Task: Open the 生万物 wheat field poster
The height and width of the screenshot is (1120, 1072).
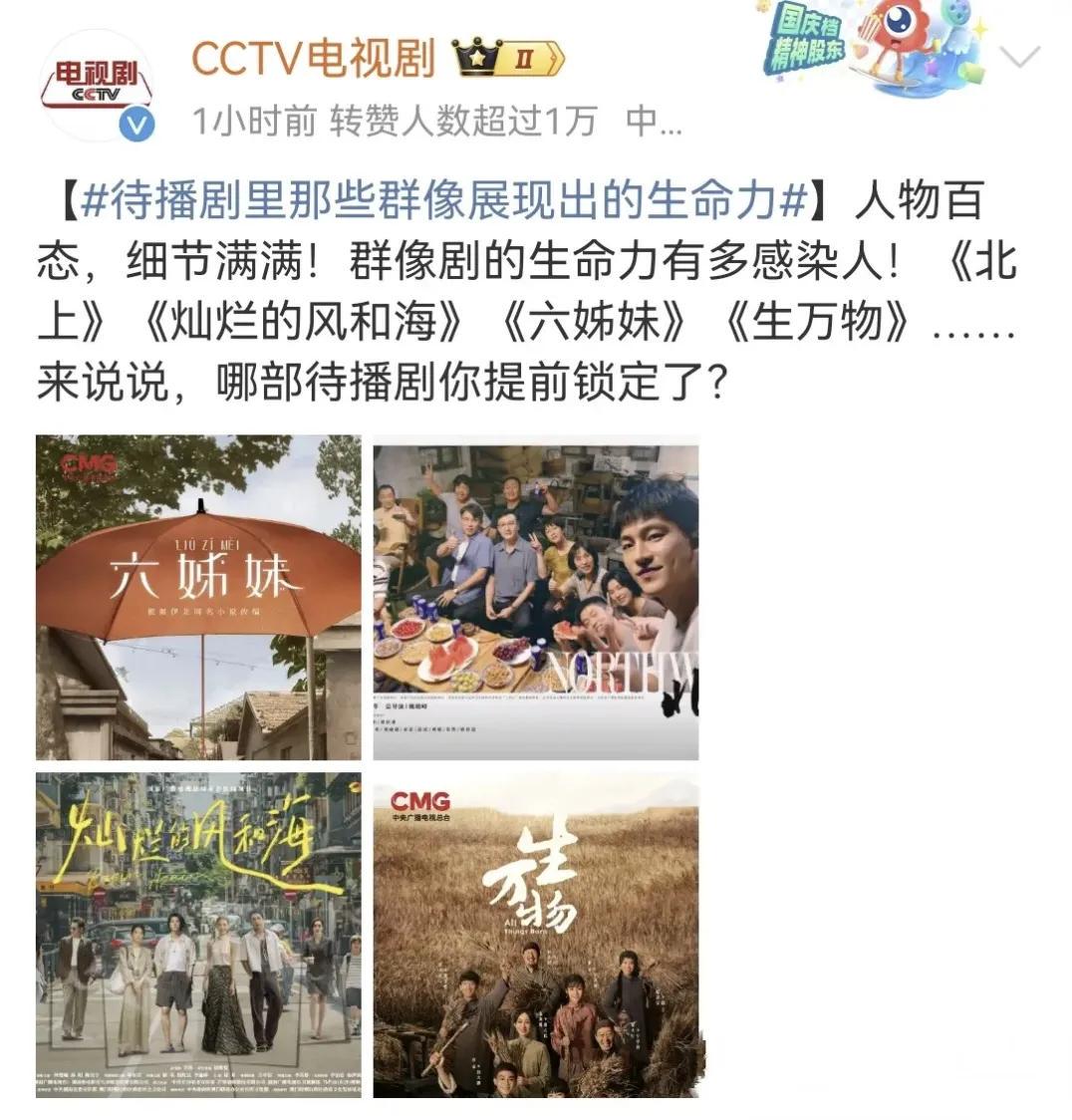Action: 536,935
